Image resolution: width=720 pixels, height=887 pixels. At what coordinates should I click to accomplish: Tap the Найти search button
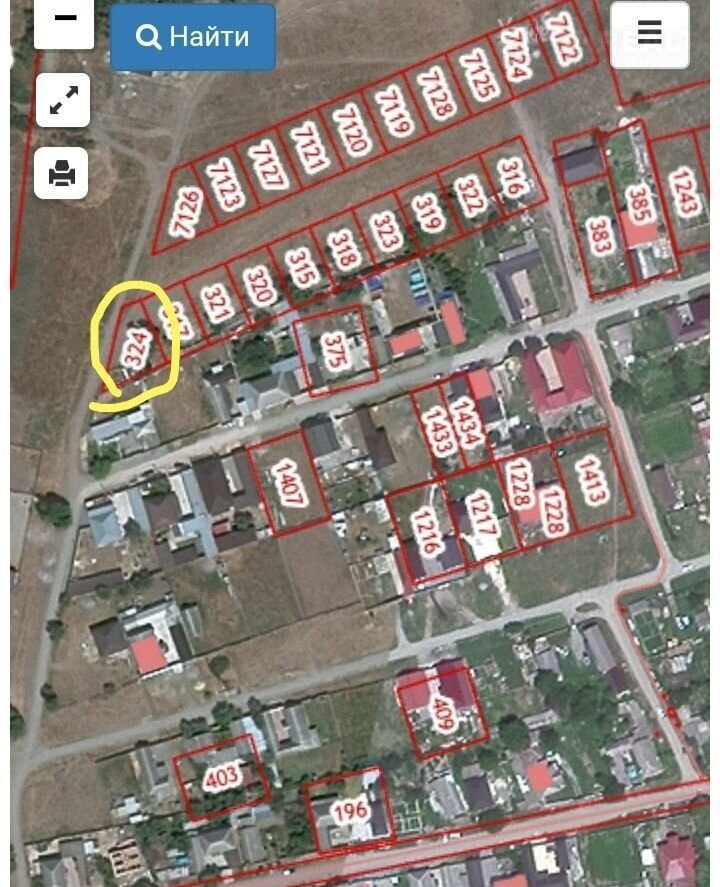193,37
